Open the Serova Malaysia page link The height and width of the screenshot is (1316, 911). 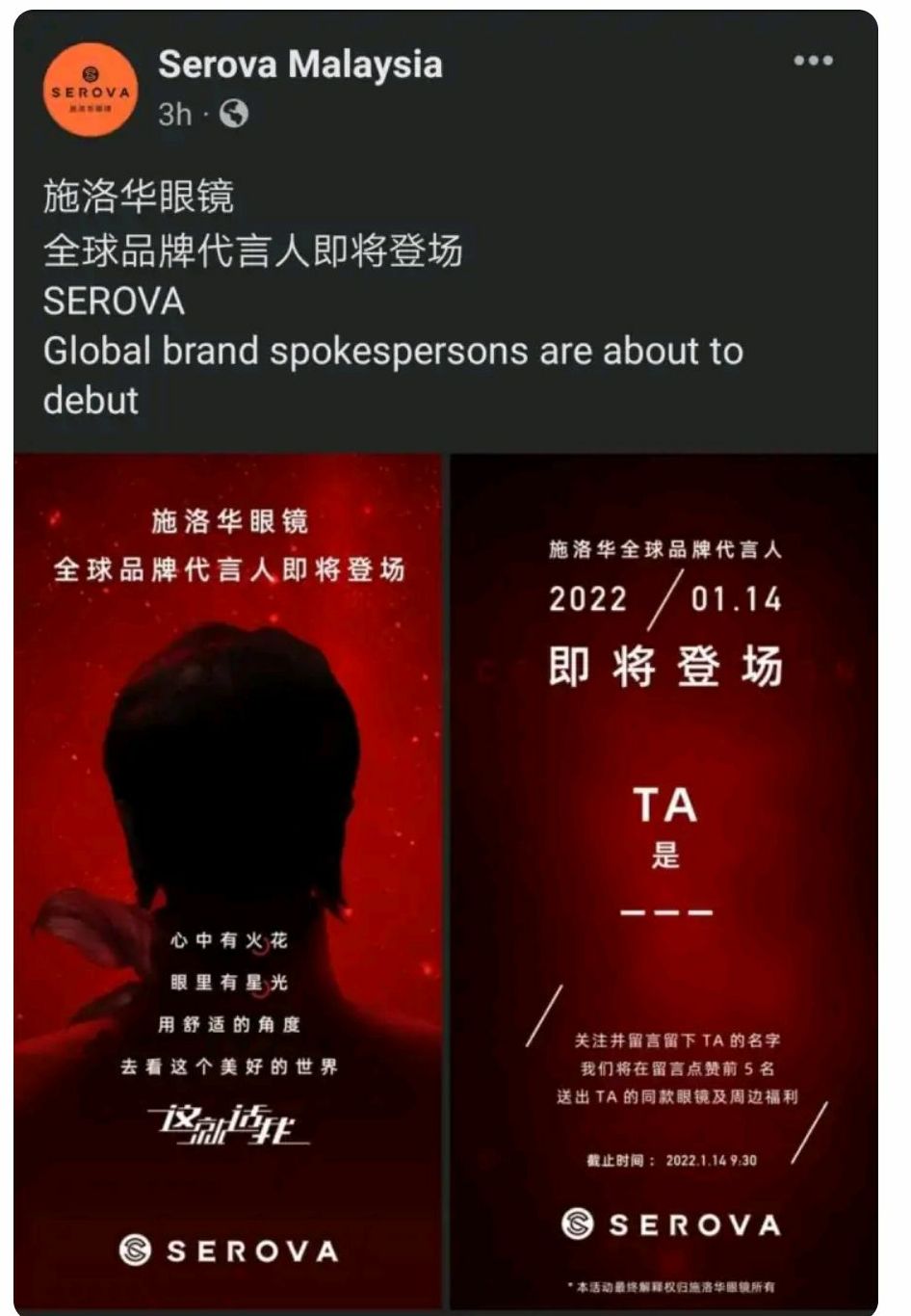tap(299, 66)
